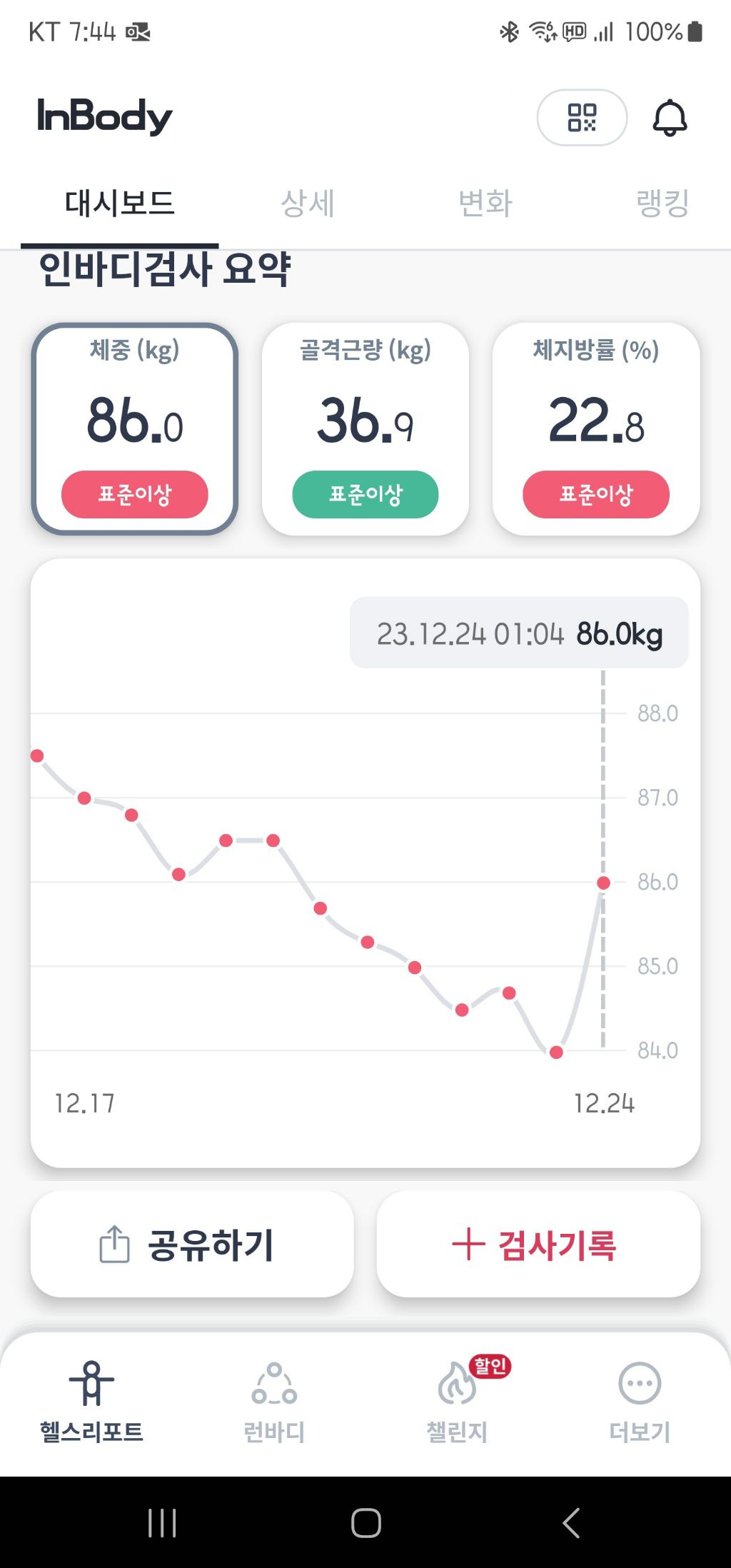Go to the system home screen

[365, 1523]
